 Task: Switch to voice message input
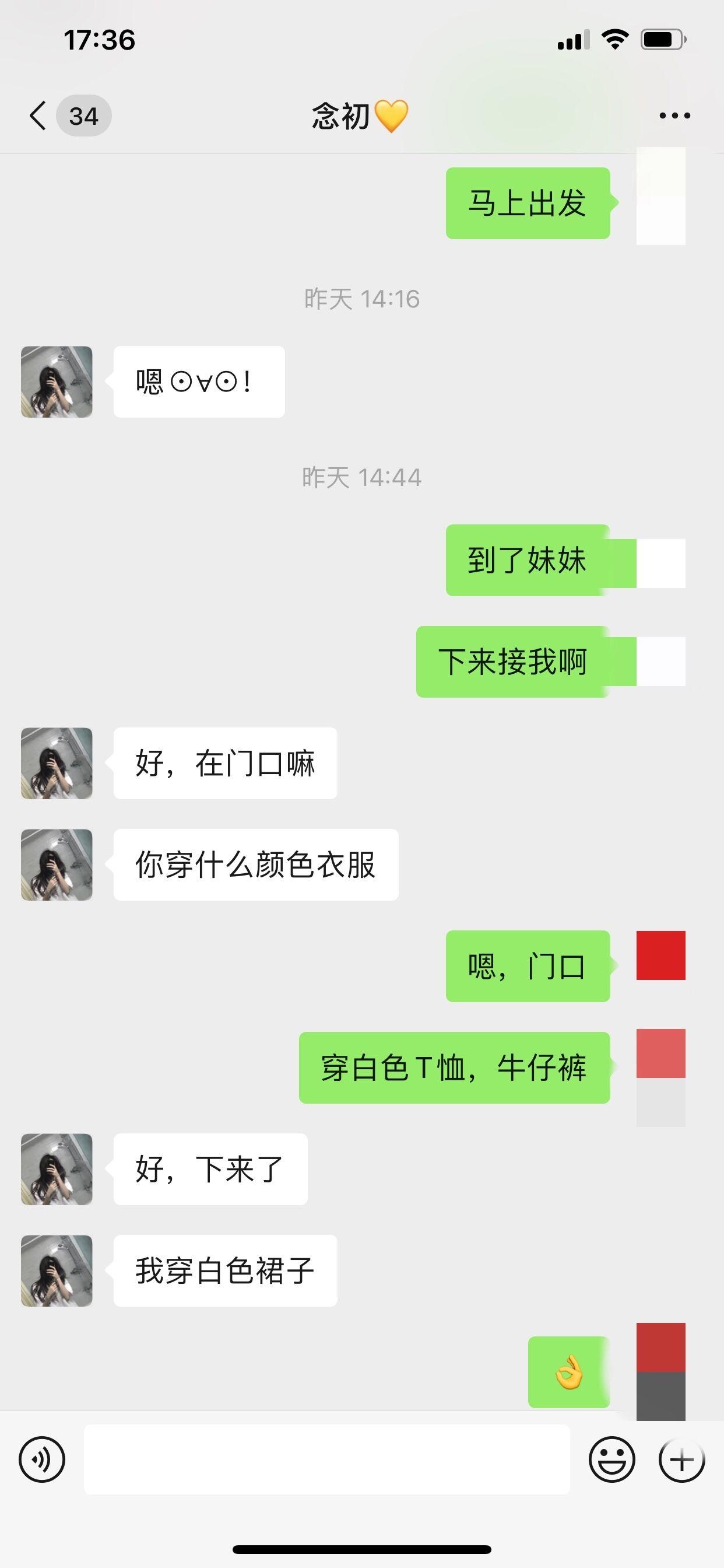42,1459
